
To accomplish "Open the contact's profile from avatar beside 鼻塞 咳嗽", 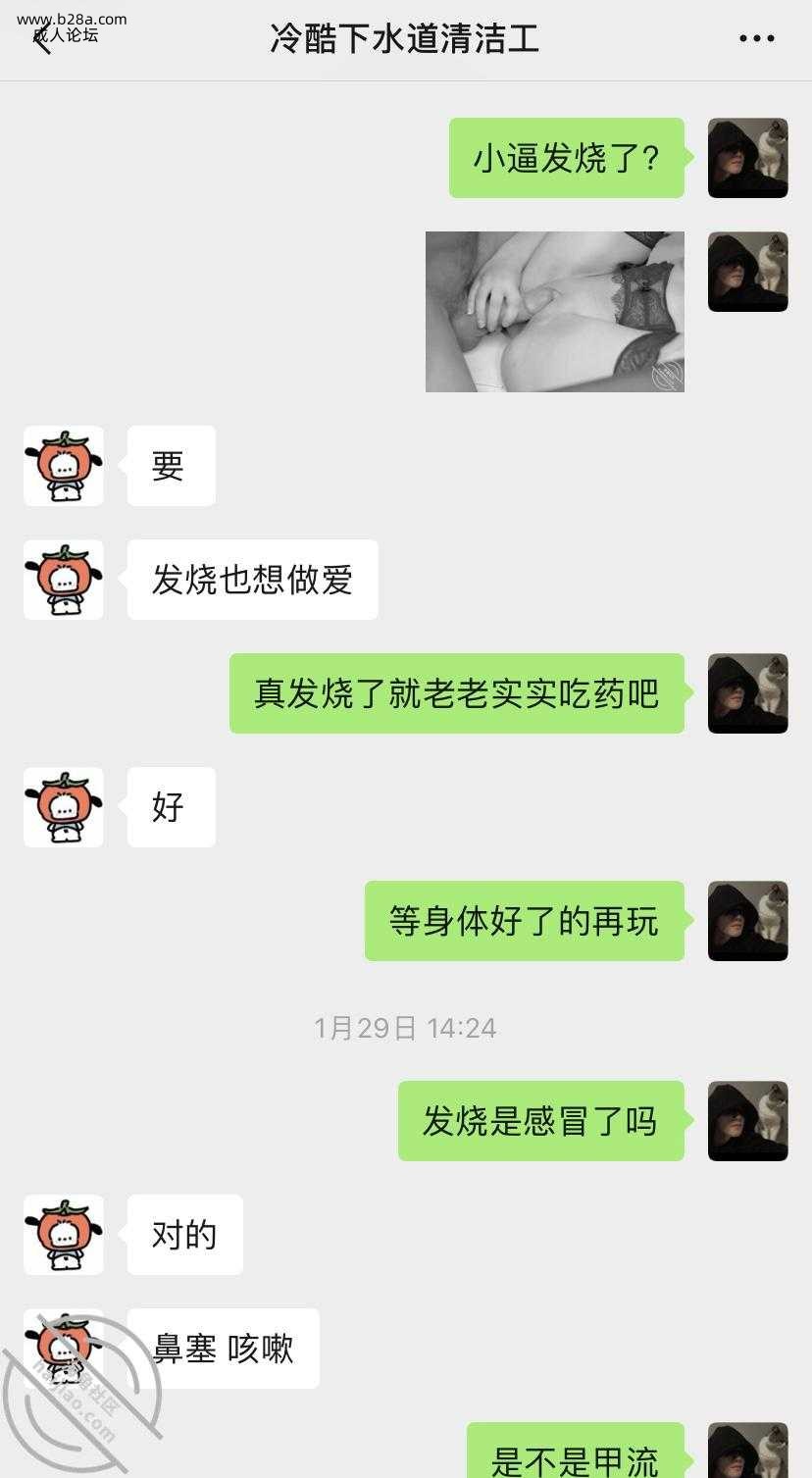I will [64, 1349].
